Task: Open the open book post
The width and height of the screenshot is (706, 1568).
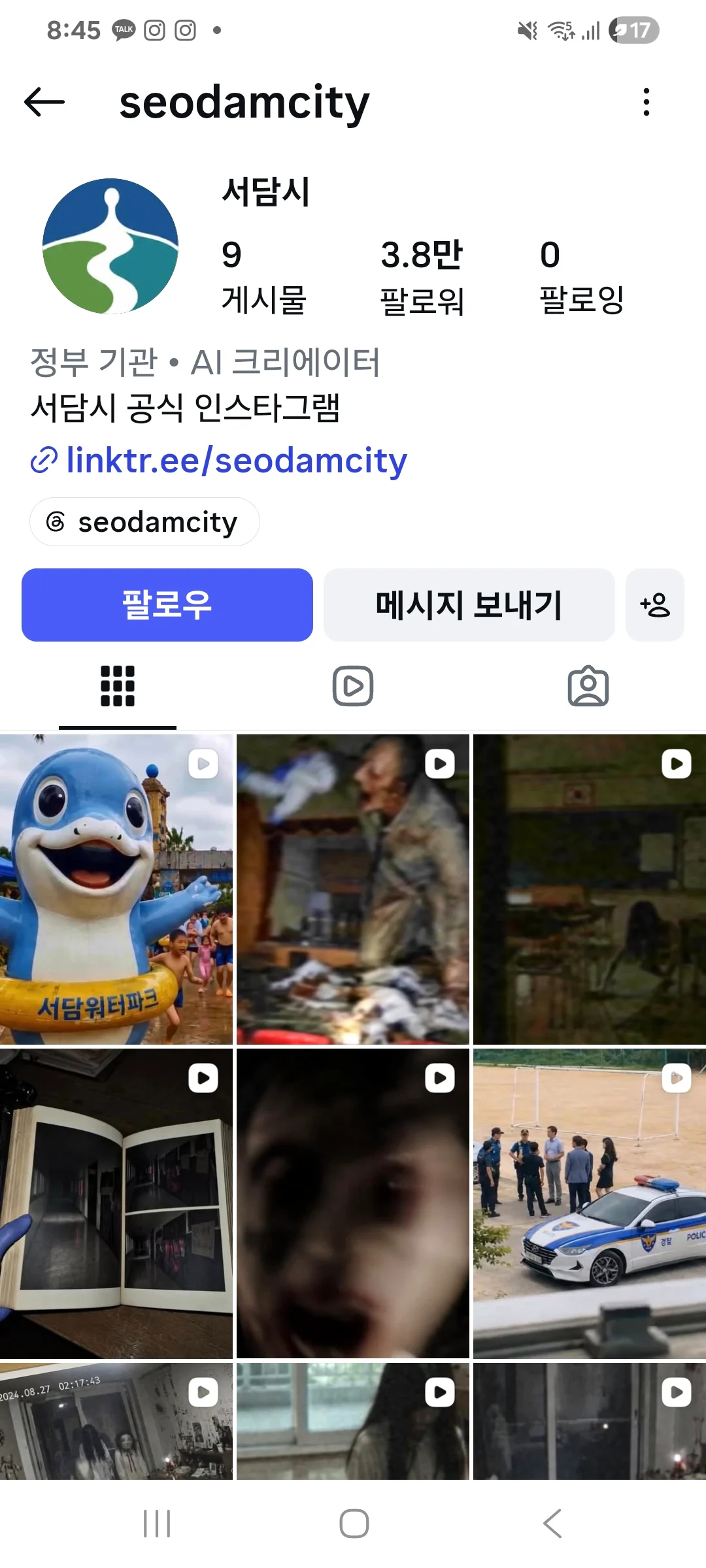Action: coord(116,1203)
